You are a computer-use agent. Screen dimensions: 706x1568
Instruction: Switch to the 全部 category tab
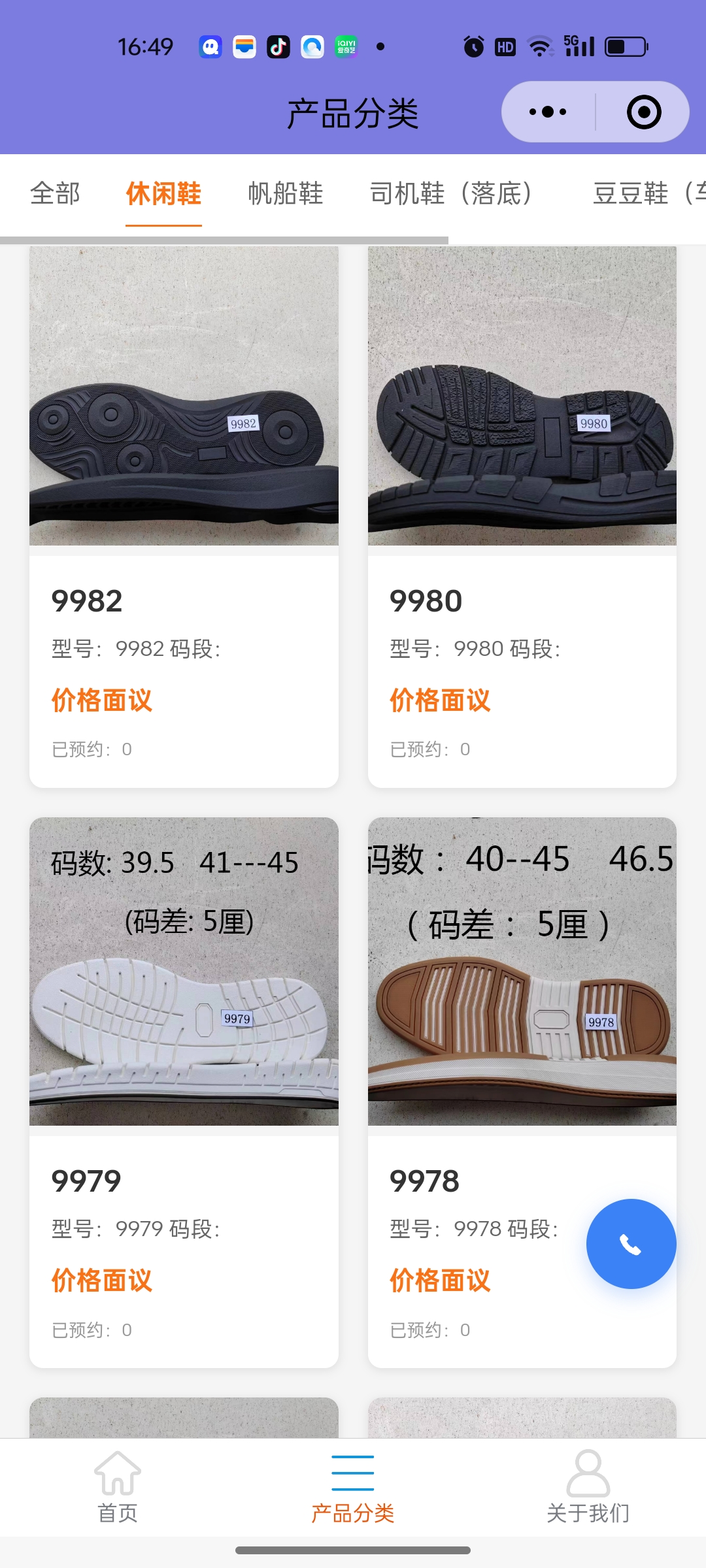tap(55, 193)
